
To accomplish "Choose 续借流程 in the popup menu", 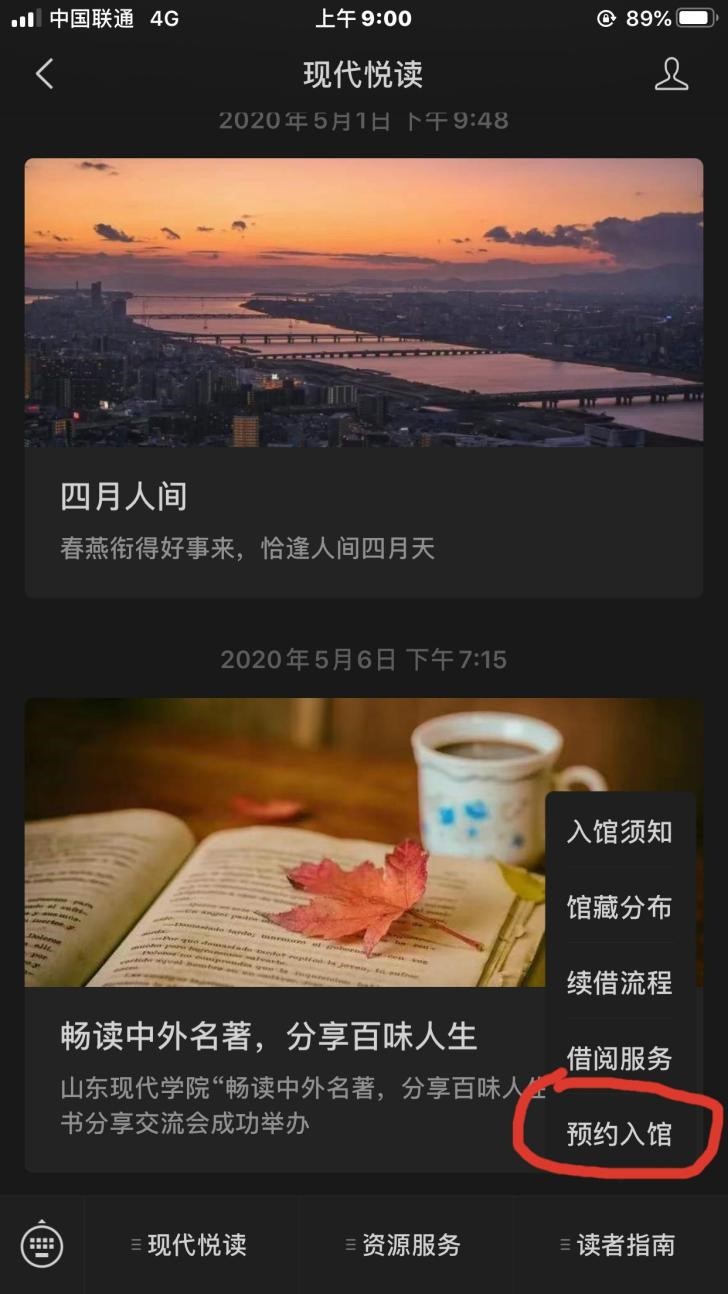I will (x=619, y=983).
